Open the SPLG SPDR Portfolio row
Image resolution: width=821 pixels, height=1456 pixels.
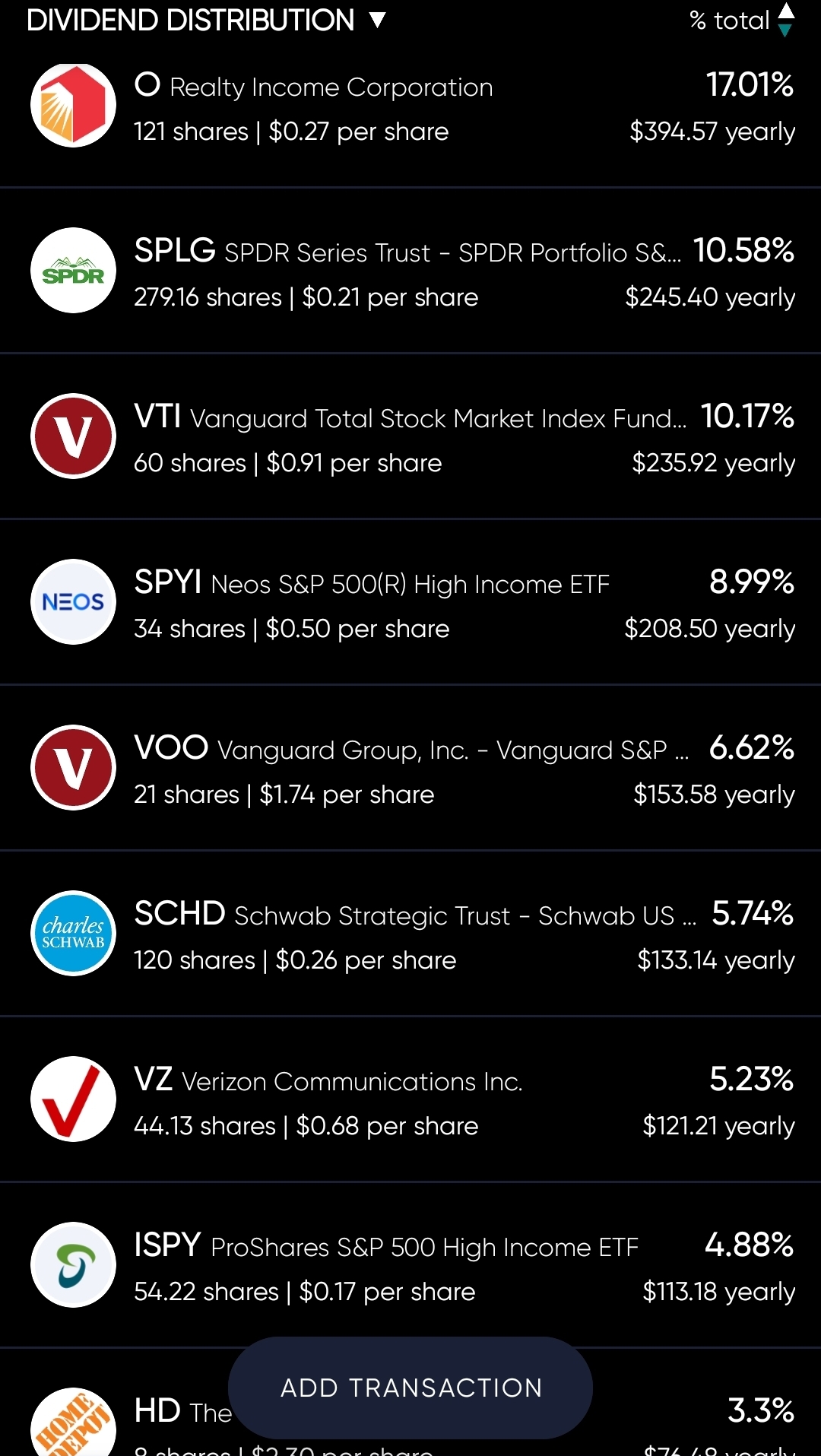coord(410,271)
